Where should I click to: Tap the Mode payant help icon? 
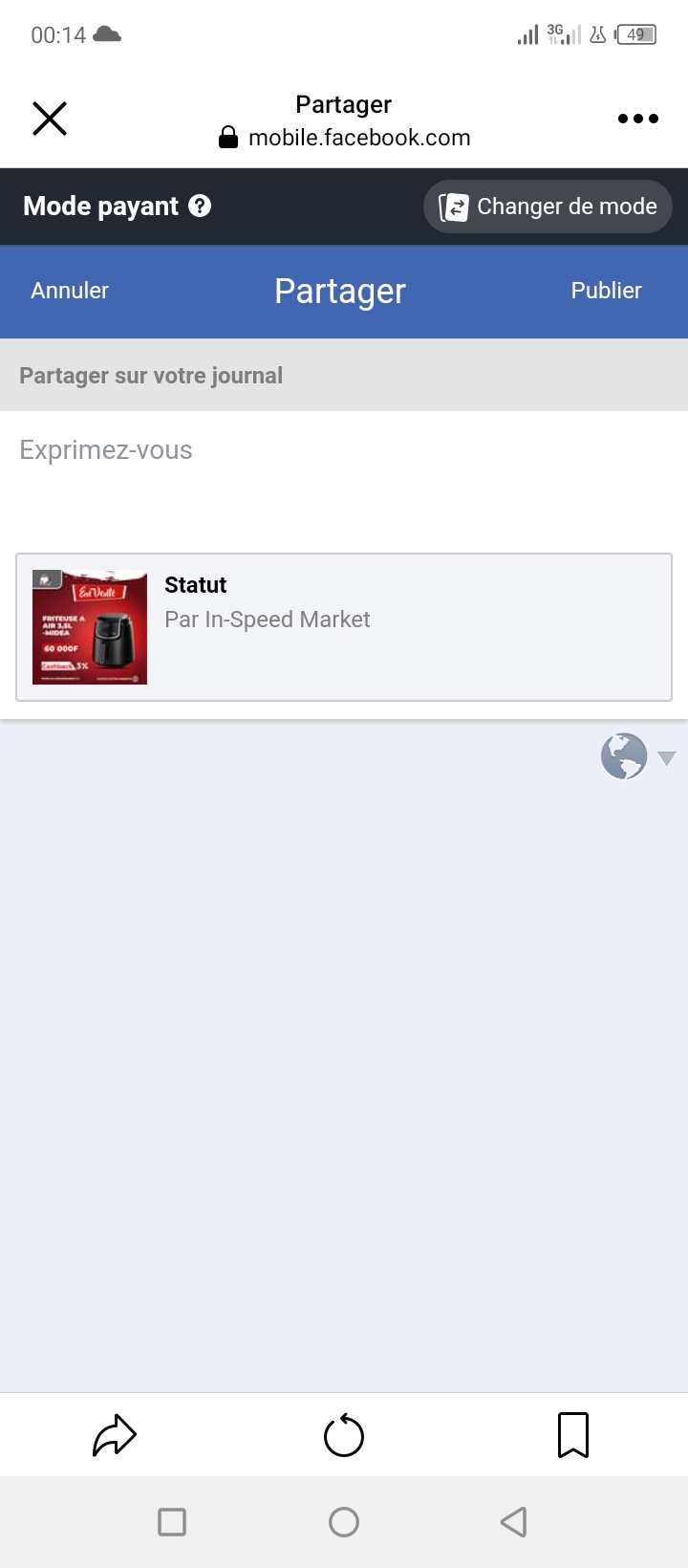point(200,206)
